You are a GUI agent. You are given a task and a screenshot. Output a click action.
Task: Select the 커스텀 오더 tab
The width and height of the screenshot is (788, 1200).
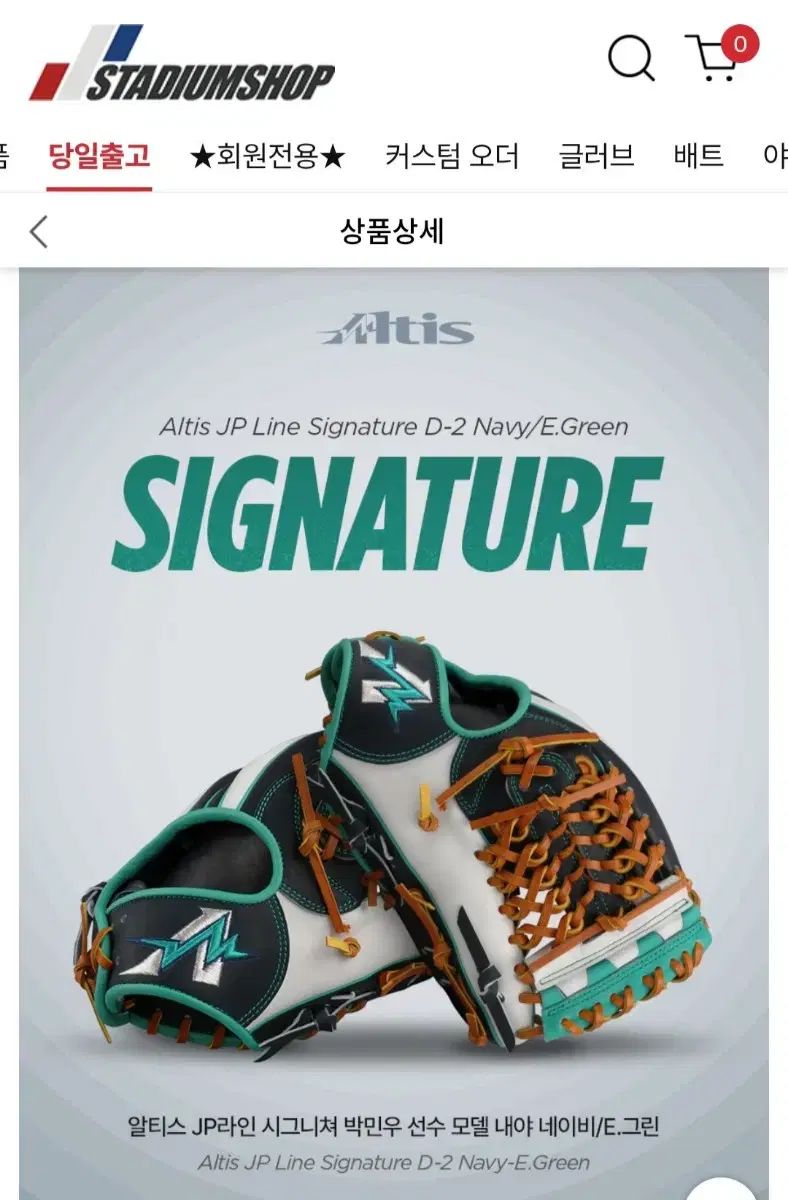452,157
